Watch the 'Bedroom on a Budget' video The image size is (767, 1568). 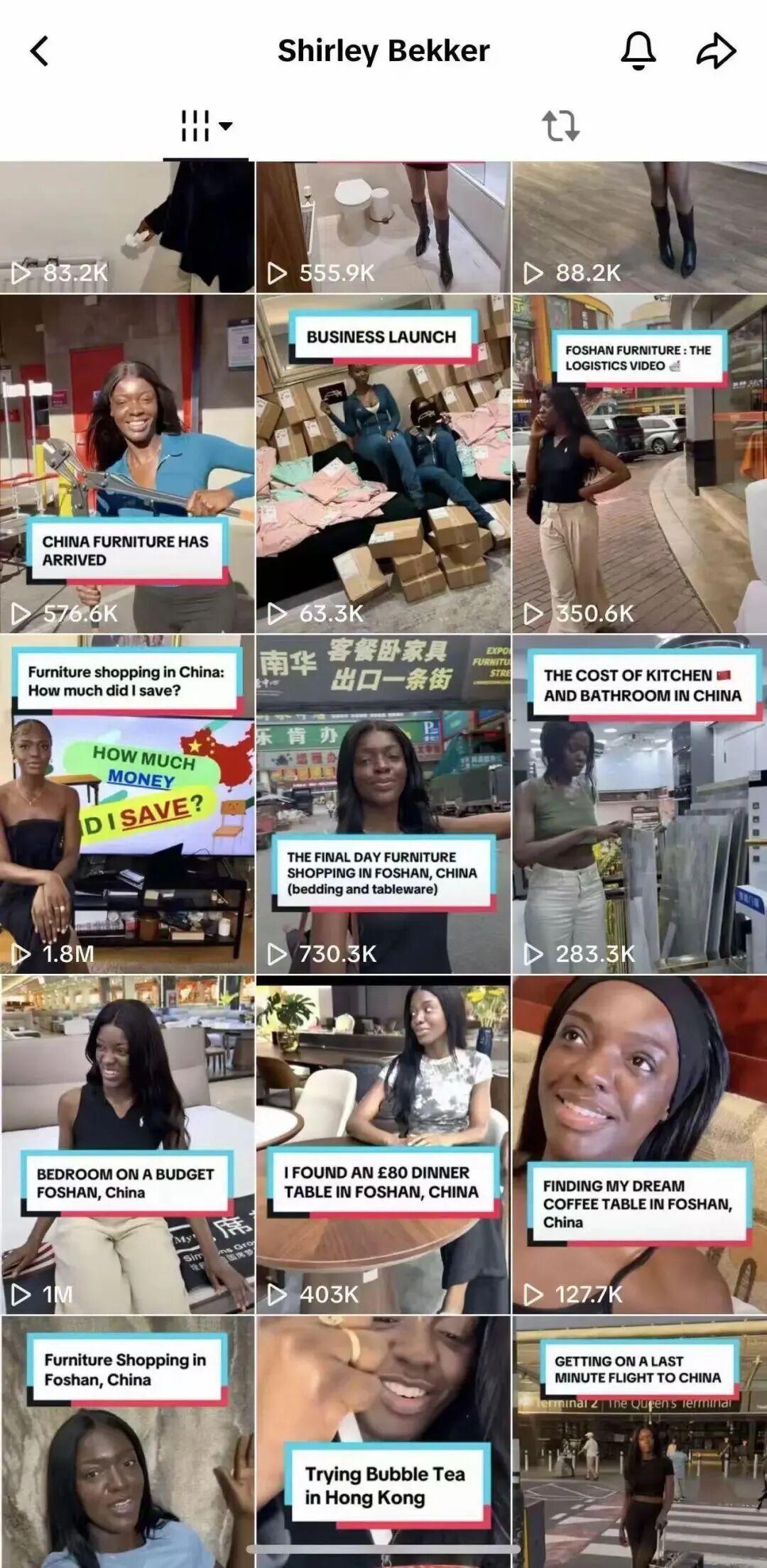[x=127, y=1144]
